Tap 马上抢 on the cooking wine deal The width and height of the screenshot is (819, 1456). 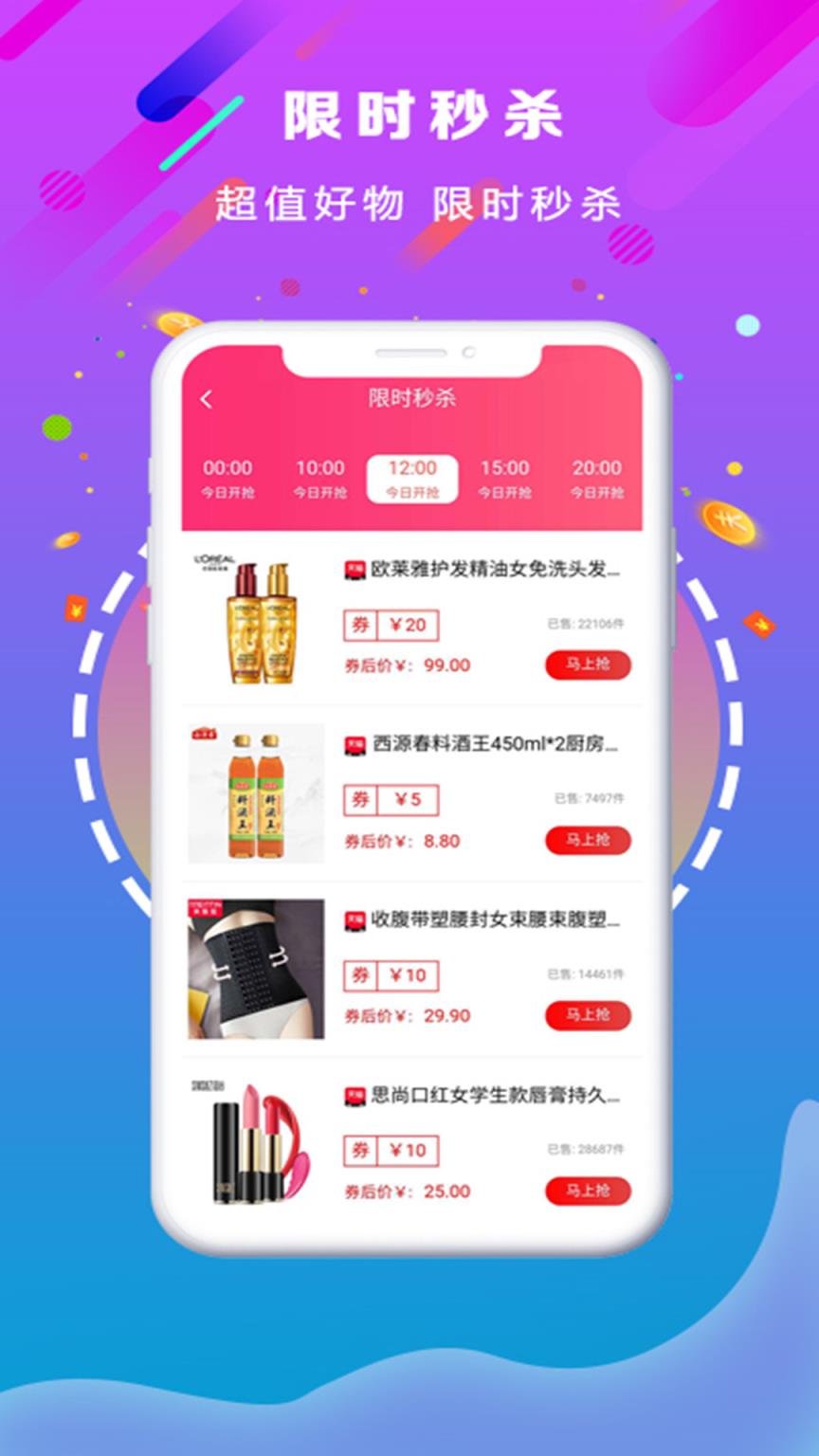tap(588, 841)
